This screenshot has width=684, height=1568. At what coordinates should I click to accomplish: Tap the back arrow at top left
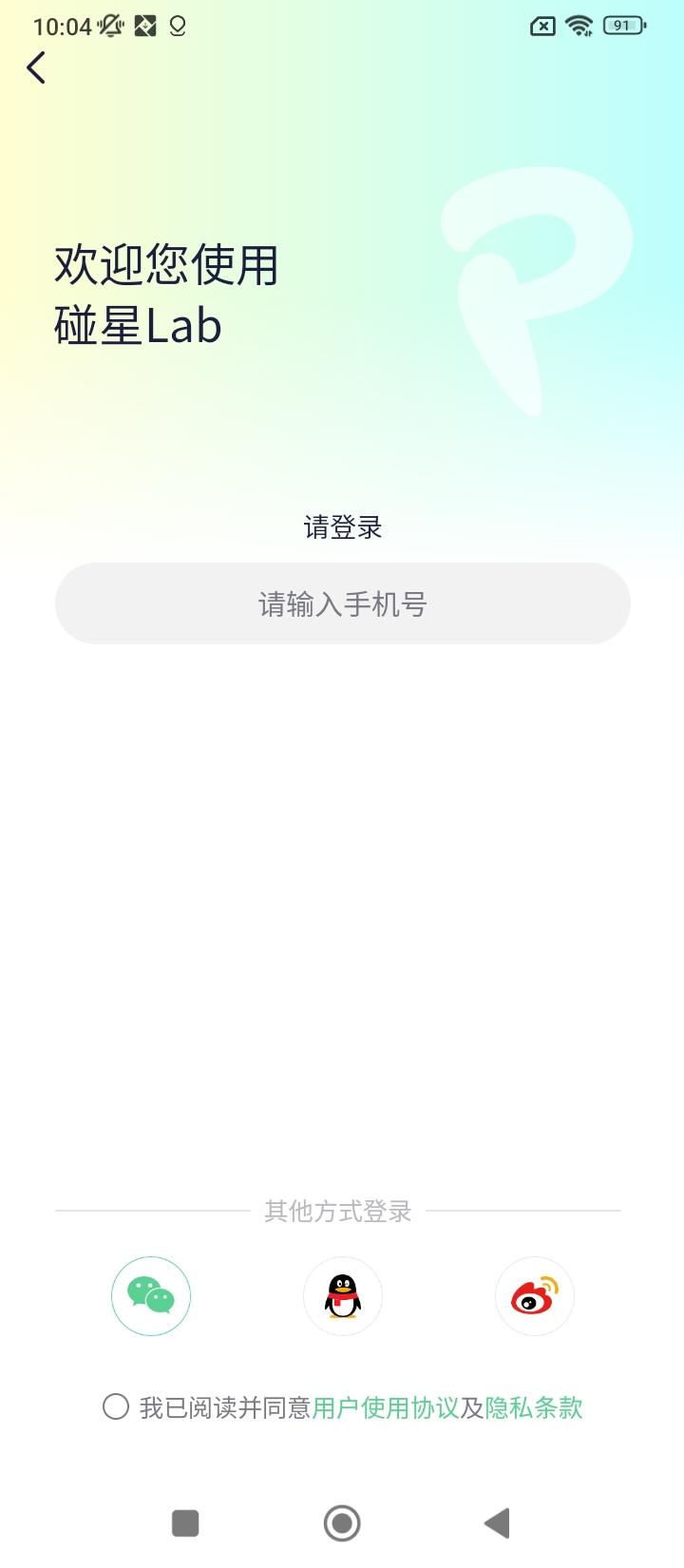point(36,67)
